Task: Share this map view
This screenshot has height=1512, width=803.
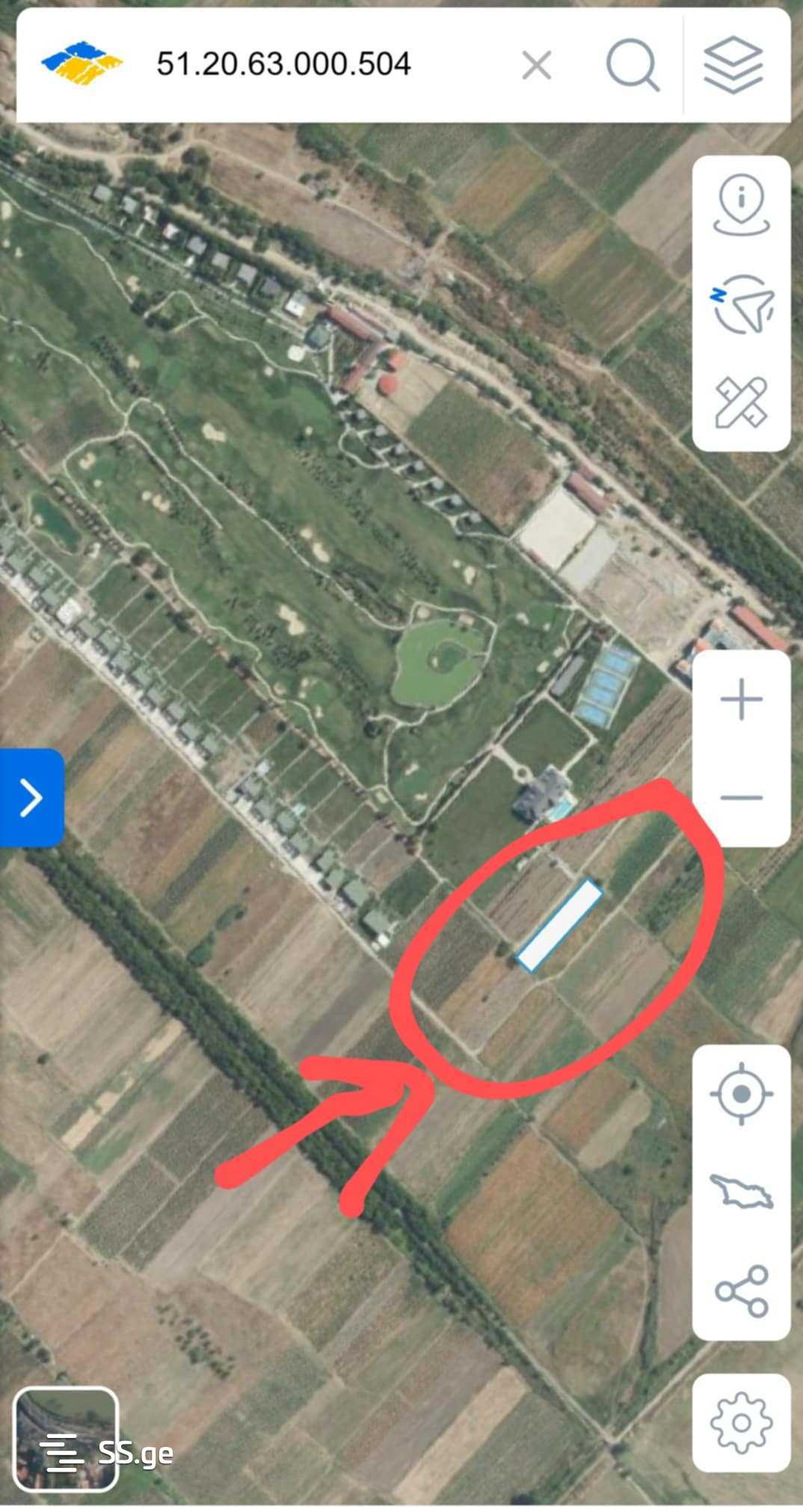Action: tap(741, 1290)
